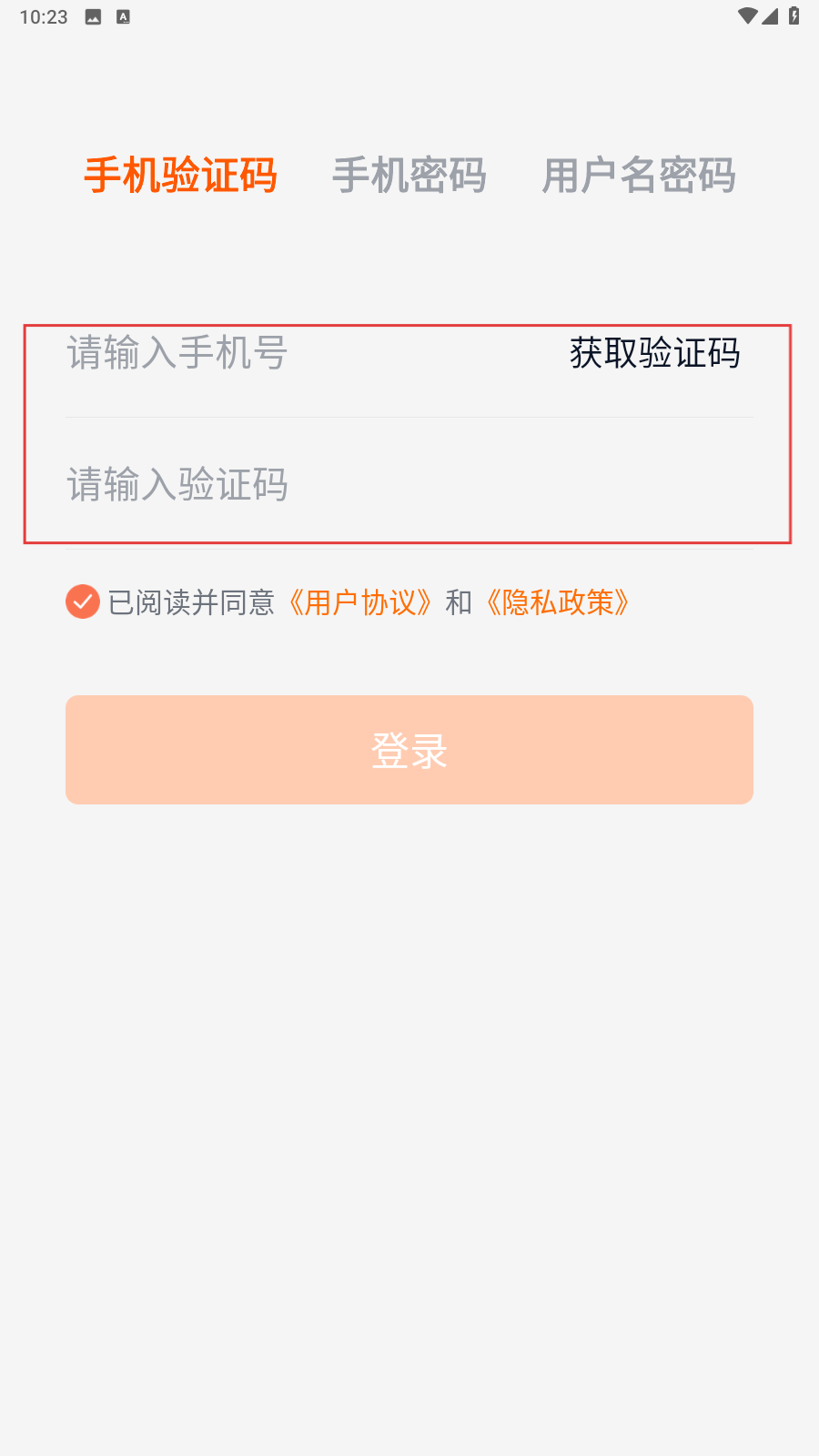Screen dimensions: 819x1456
Task: Request a code via 获取验证码
Action: click(x=654, y=353)
